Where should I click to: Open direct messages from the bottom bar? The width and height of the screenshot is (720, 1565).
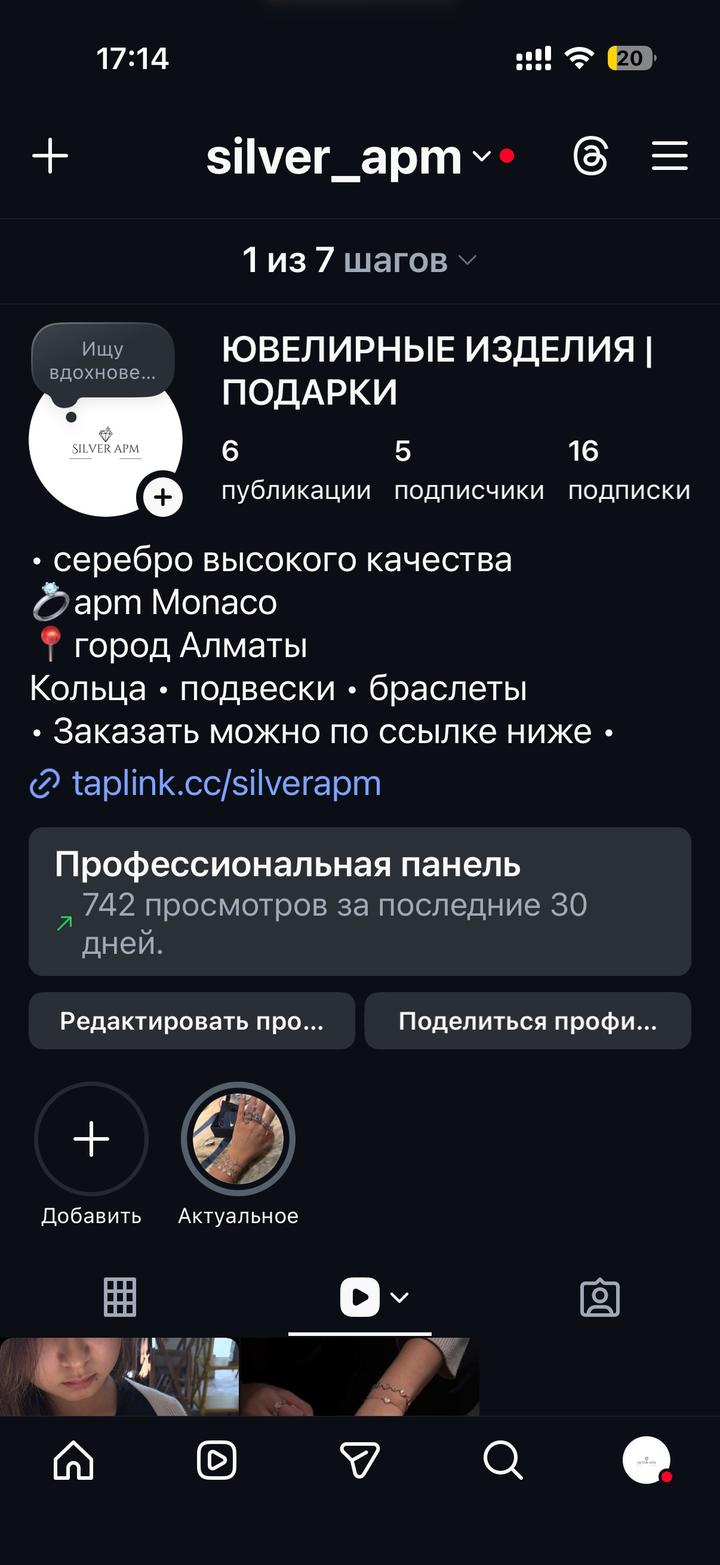[360, 1461]
